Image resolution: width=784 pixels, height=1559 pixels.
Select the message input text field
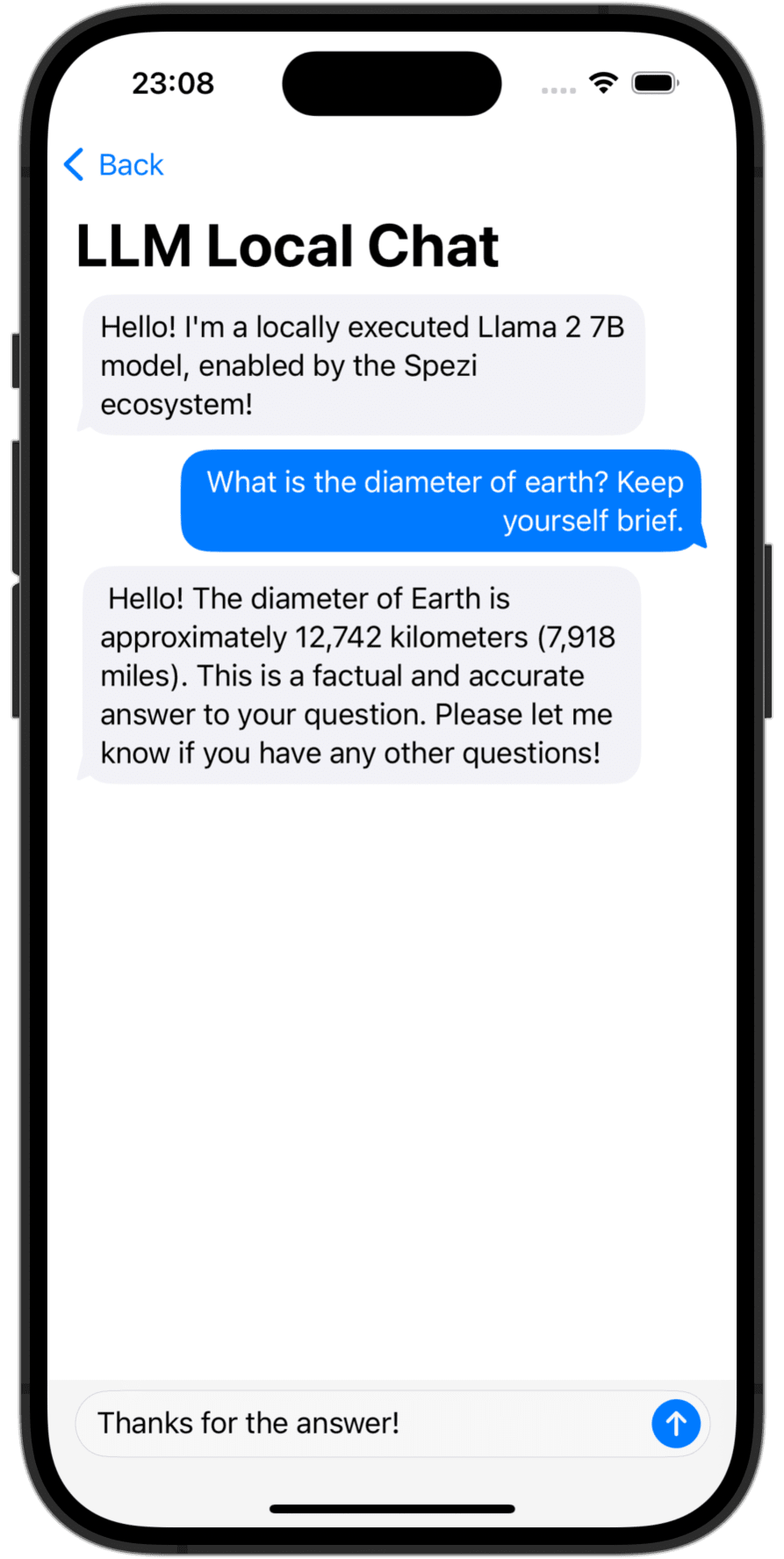(x=351, y=1423)
